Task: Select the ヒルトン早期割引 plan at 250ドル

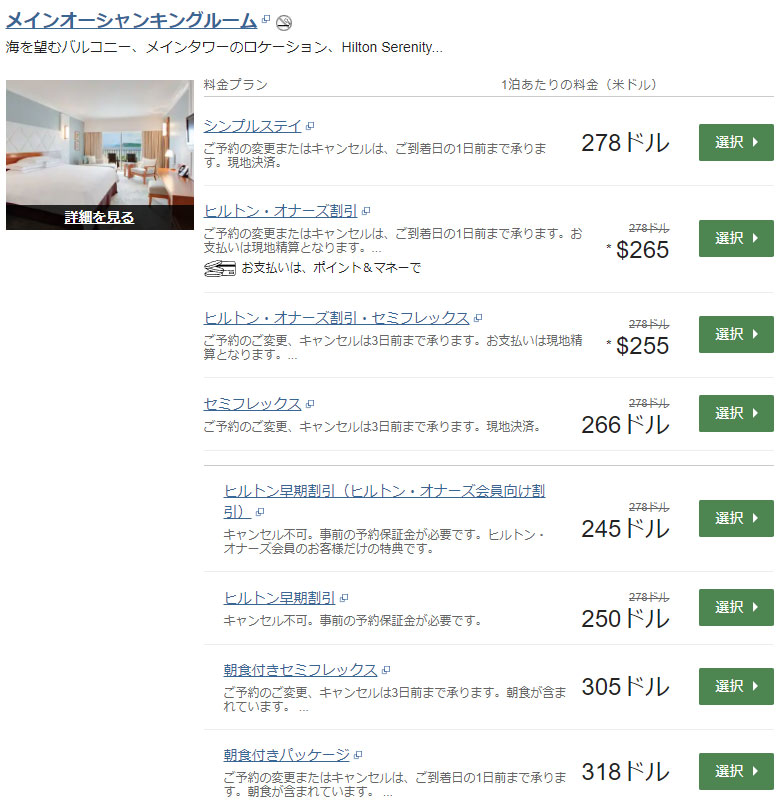Action: pyautogui.click(x=736, y=607)
